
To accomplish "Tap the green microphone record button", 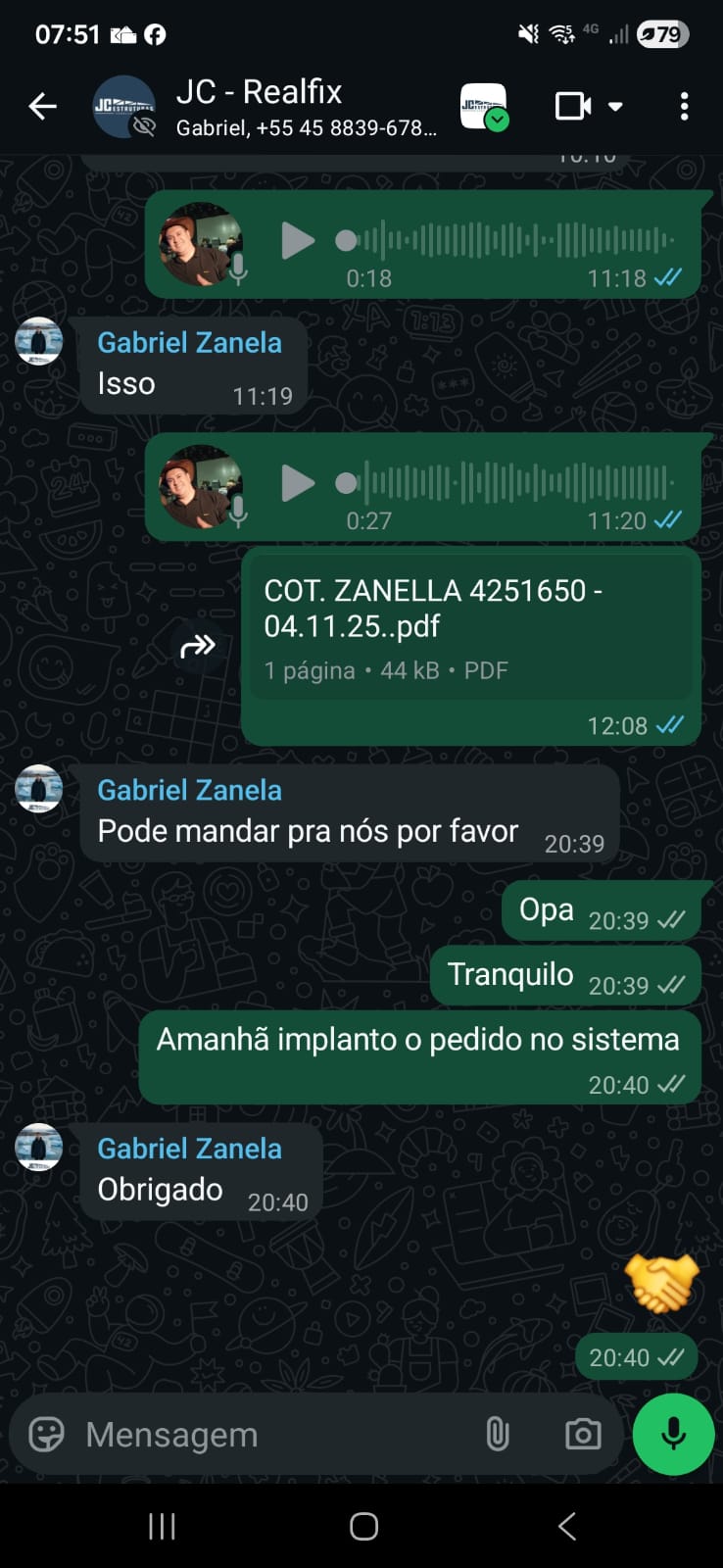I will (673, 1435).
